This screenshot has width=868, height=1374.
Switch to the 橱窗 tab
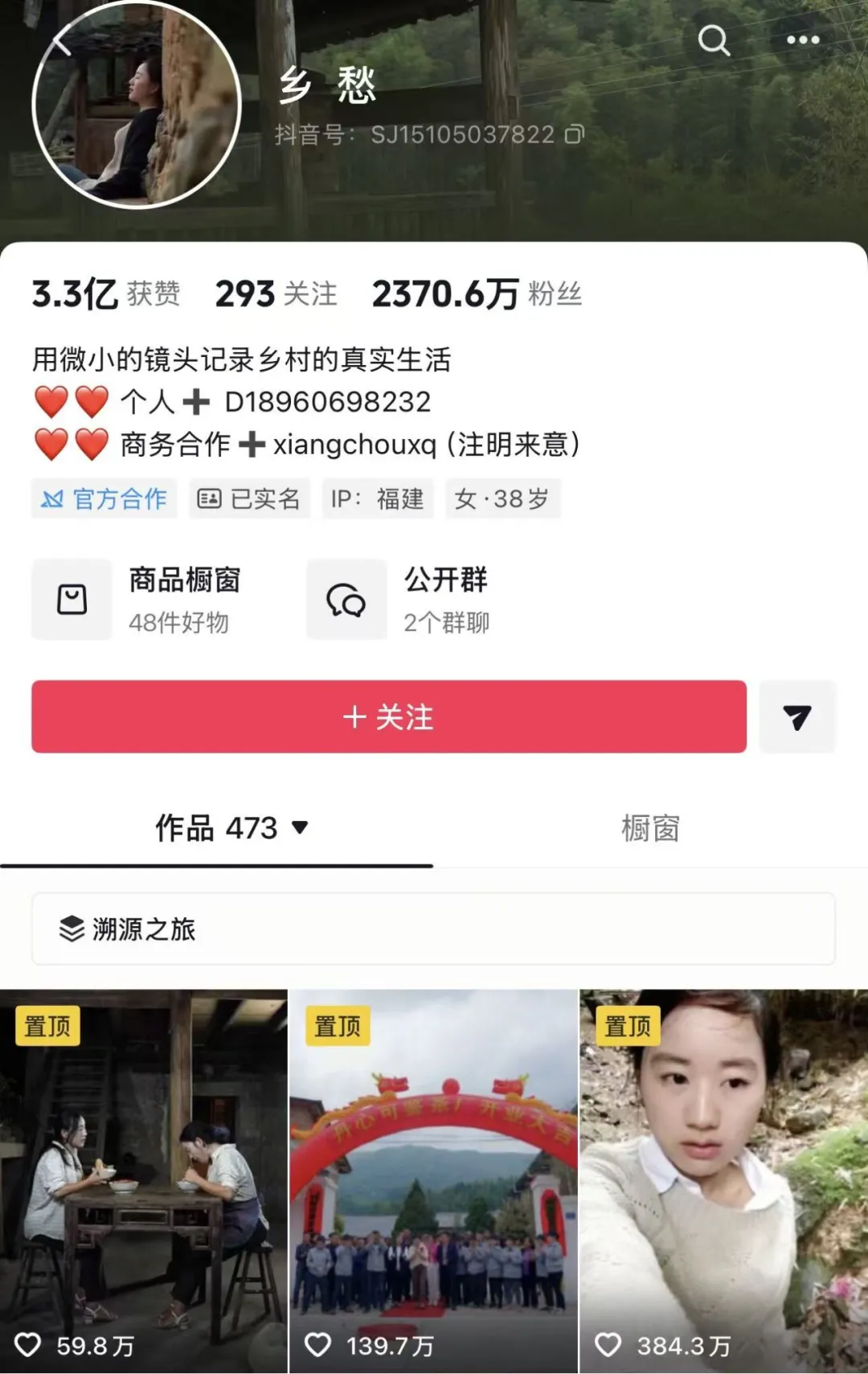(x=650, y=828)
